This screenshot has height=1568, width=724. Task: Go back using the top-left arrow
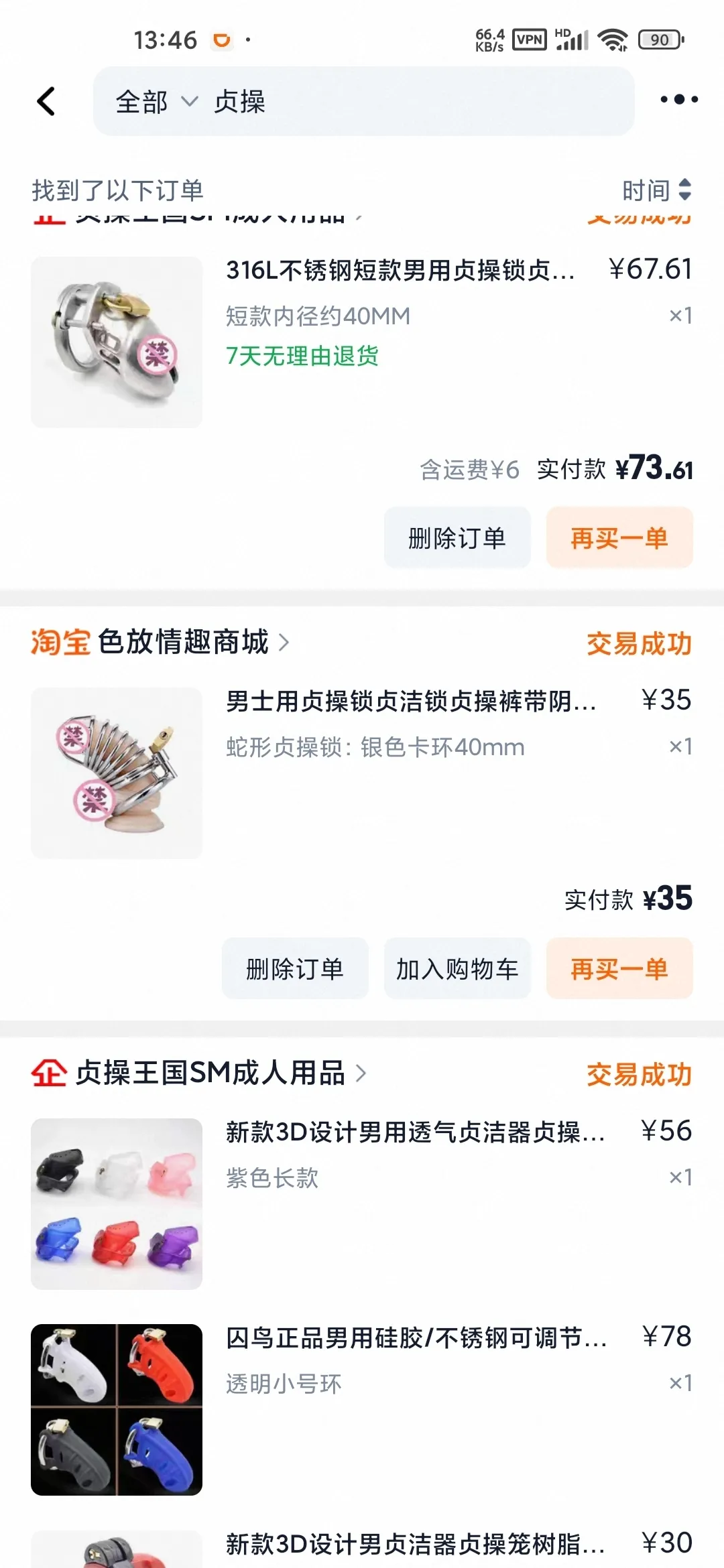46,102
